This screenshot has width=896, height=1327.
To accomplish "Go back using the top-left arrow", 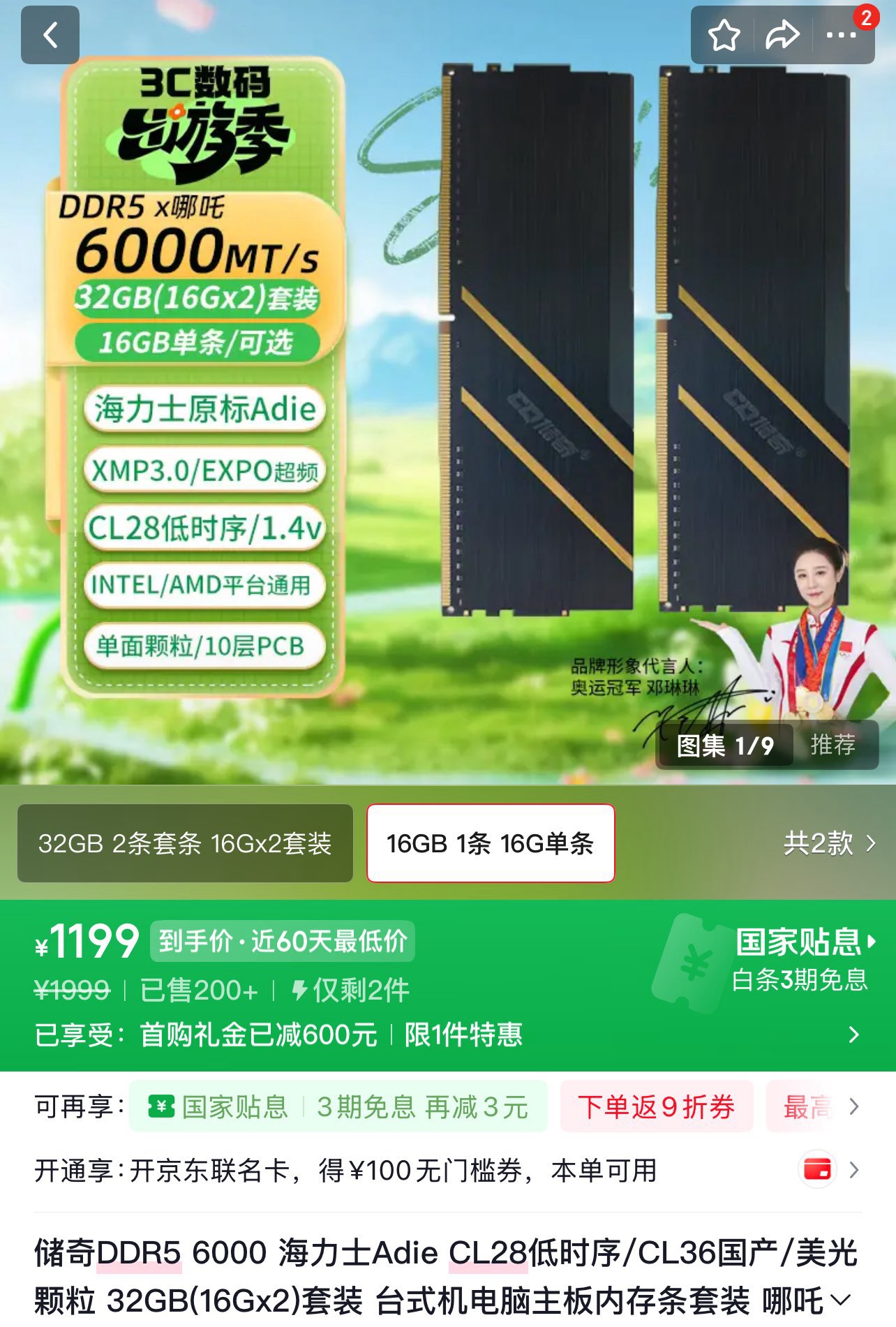I will 50,35.
